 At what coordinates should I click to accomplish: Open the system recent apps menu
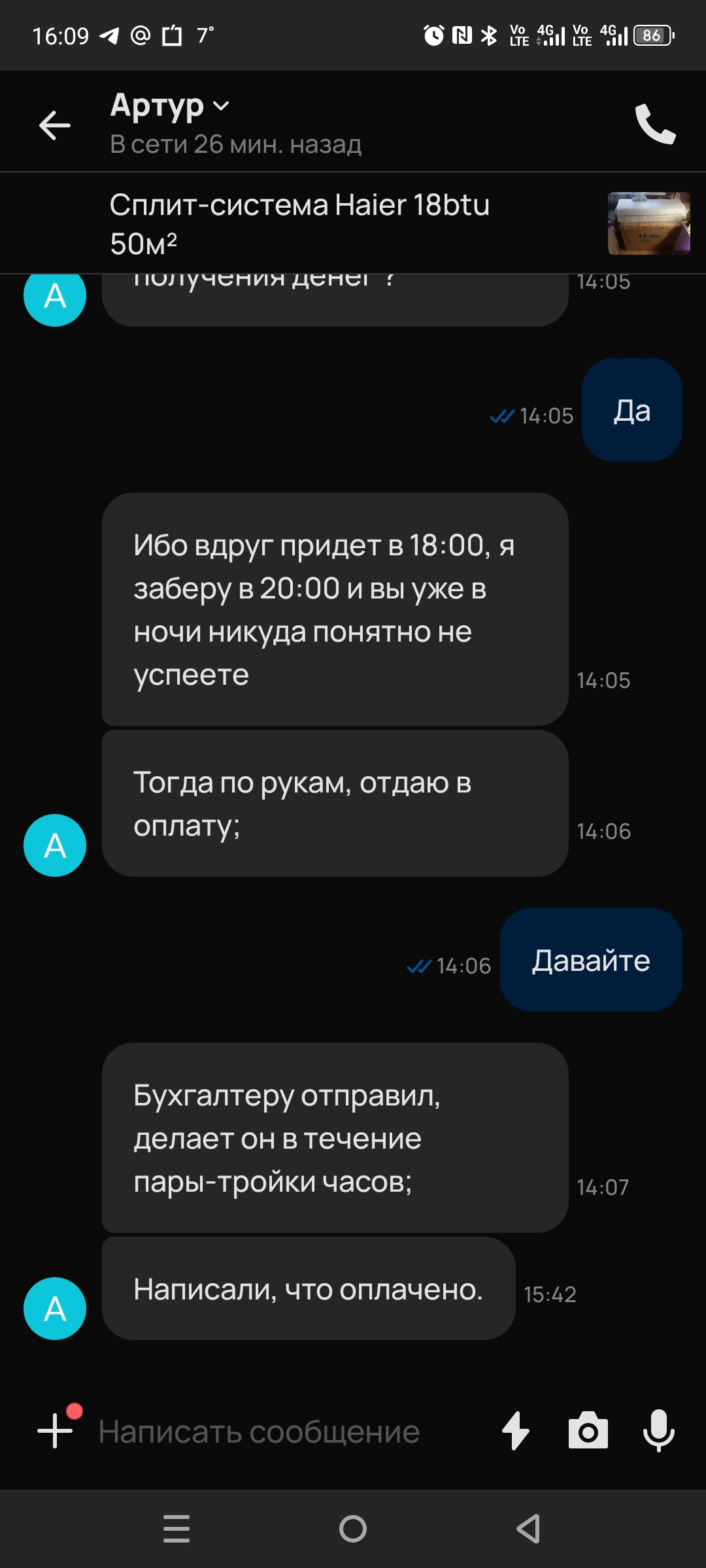point(176,1529)
